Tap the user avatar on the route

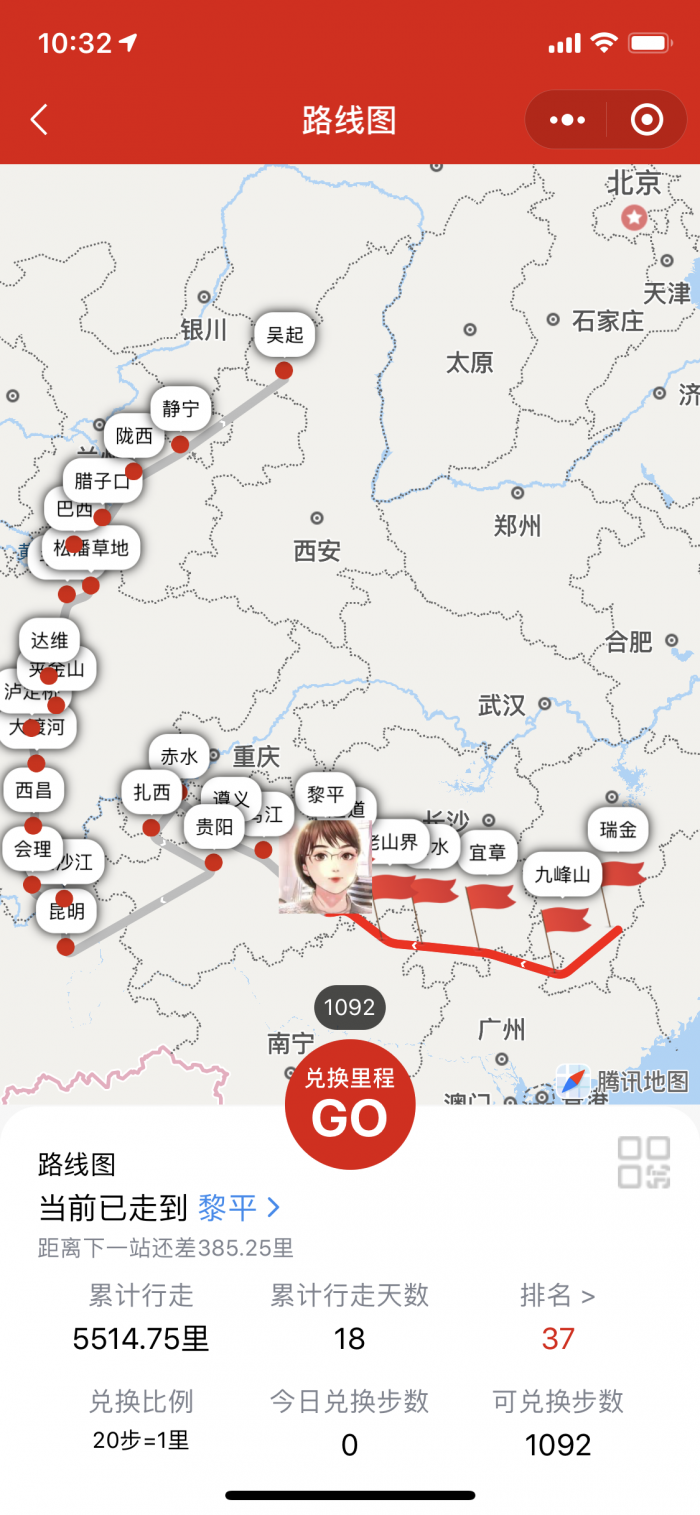[325, 867]
